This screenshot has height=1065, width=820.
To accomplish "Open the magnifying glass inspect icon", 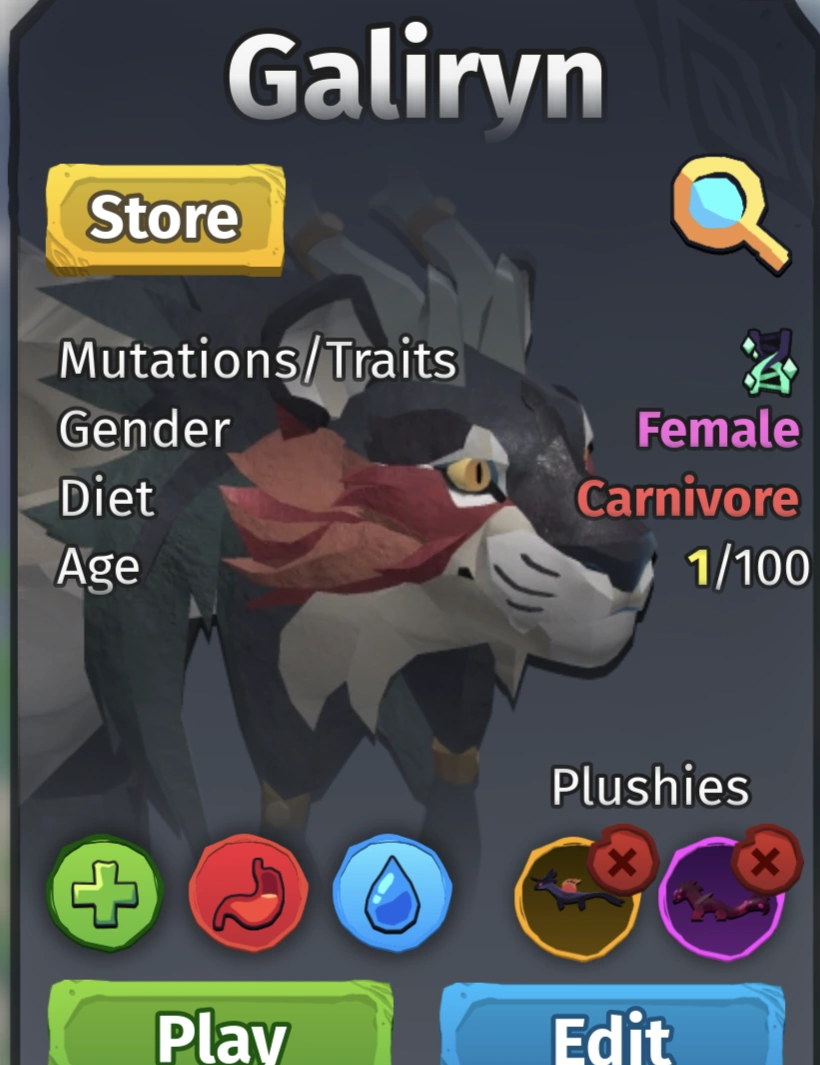I will [729, 217].
